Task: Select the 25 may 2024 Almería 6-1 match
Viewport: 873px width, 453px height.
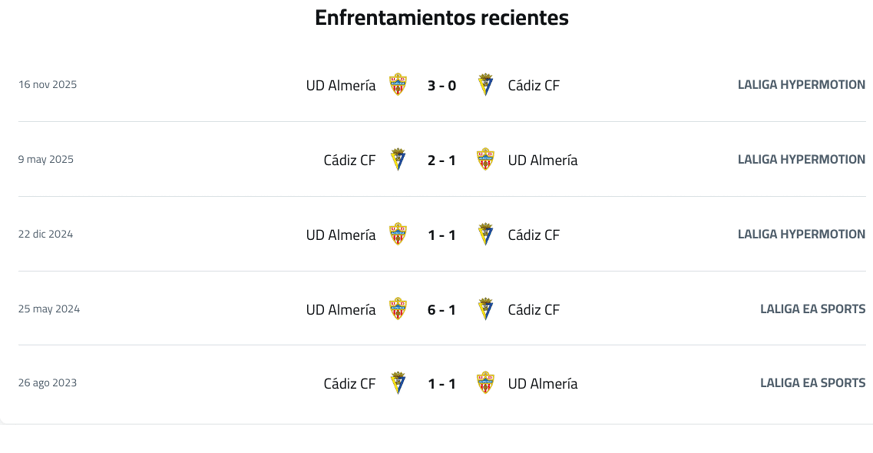Action: 441,310
